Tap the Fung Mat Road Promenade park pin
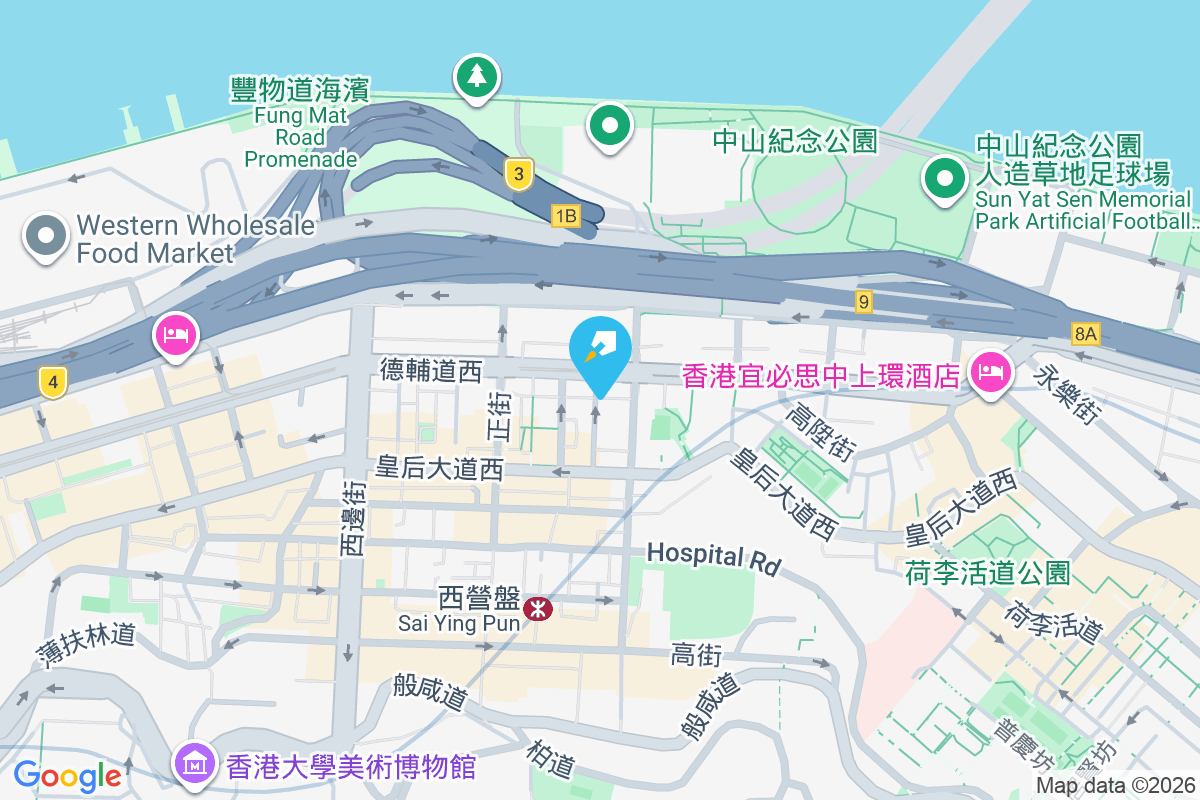The height and width of the screenshot is (800, 1200). tap(477, 76)
